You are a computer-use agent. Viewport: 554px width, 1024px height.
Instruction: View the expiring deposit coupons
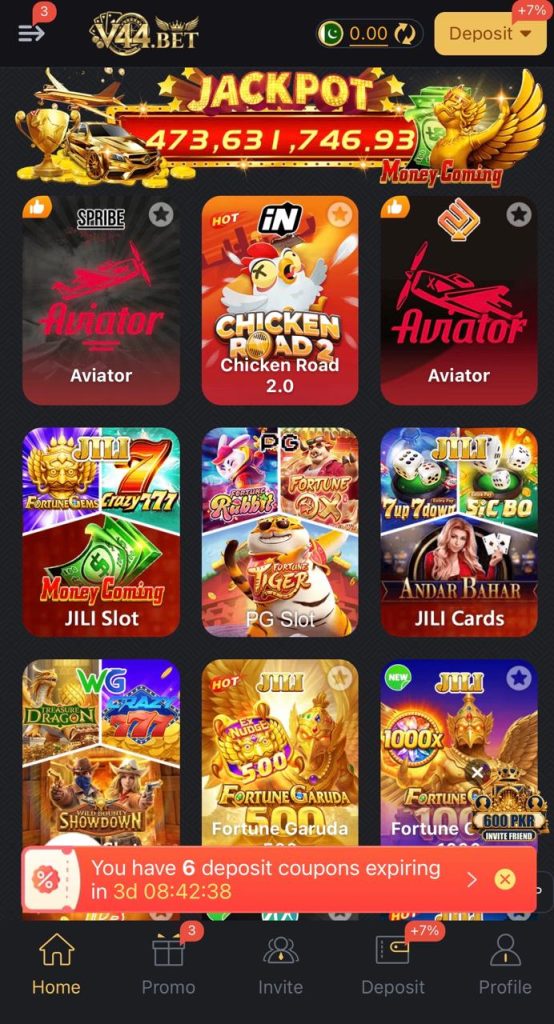265,880
